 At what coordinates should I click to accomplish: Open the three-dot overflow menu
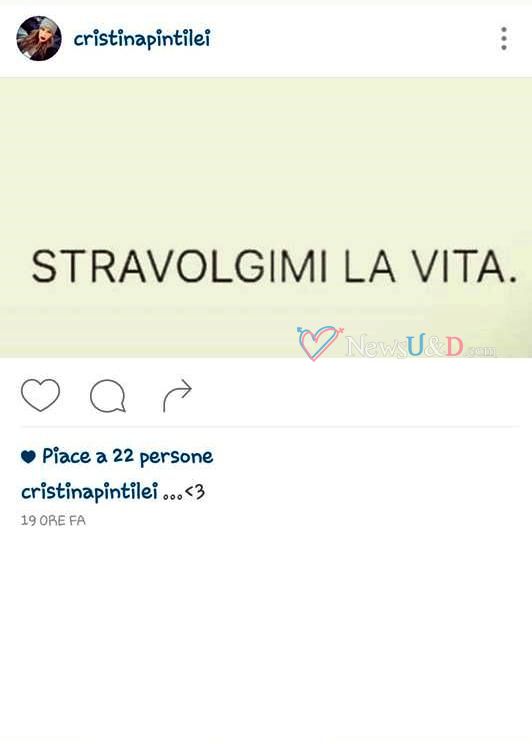[x=504, y=38]
